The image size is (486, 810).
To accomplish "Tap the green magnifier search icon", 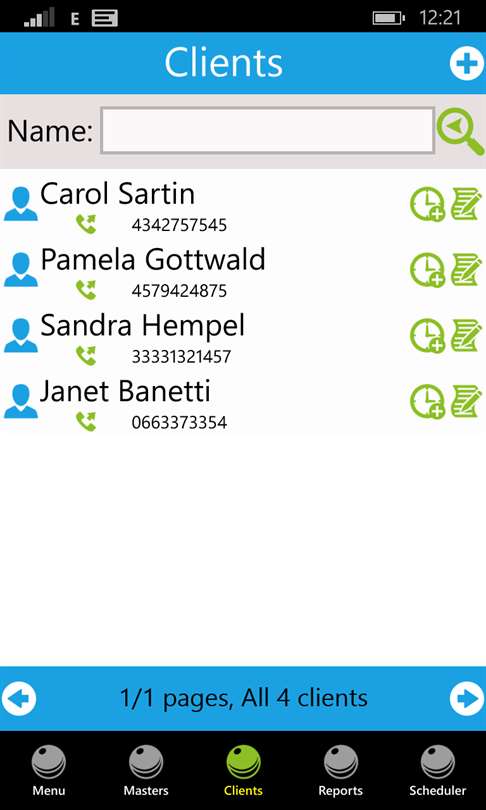I will tap(460, 132).
